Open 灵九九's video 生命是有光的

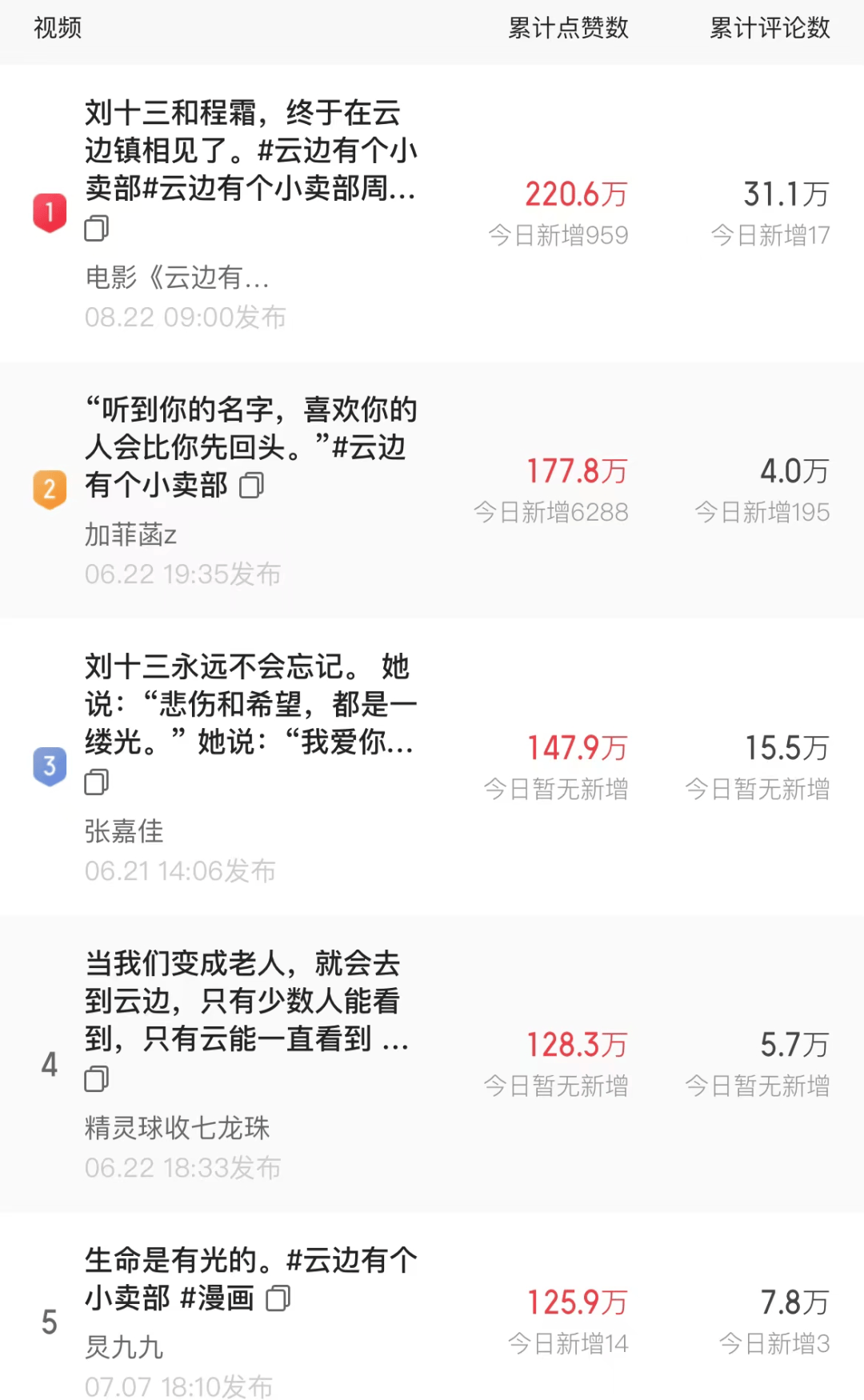click(x=250, y=1261)
